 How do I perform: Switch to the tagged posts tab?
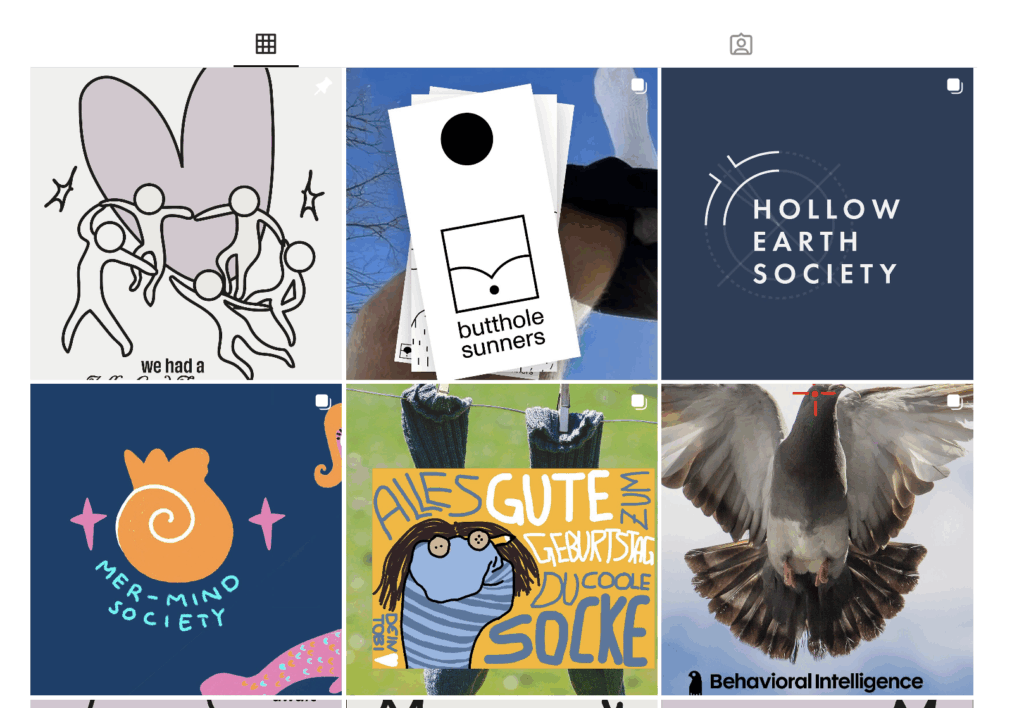740,44
